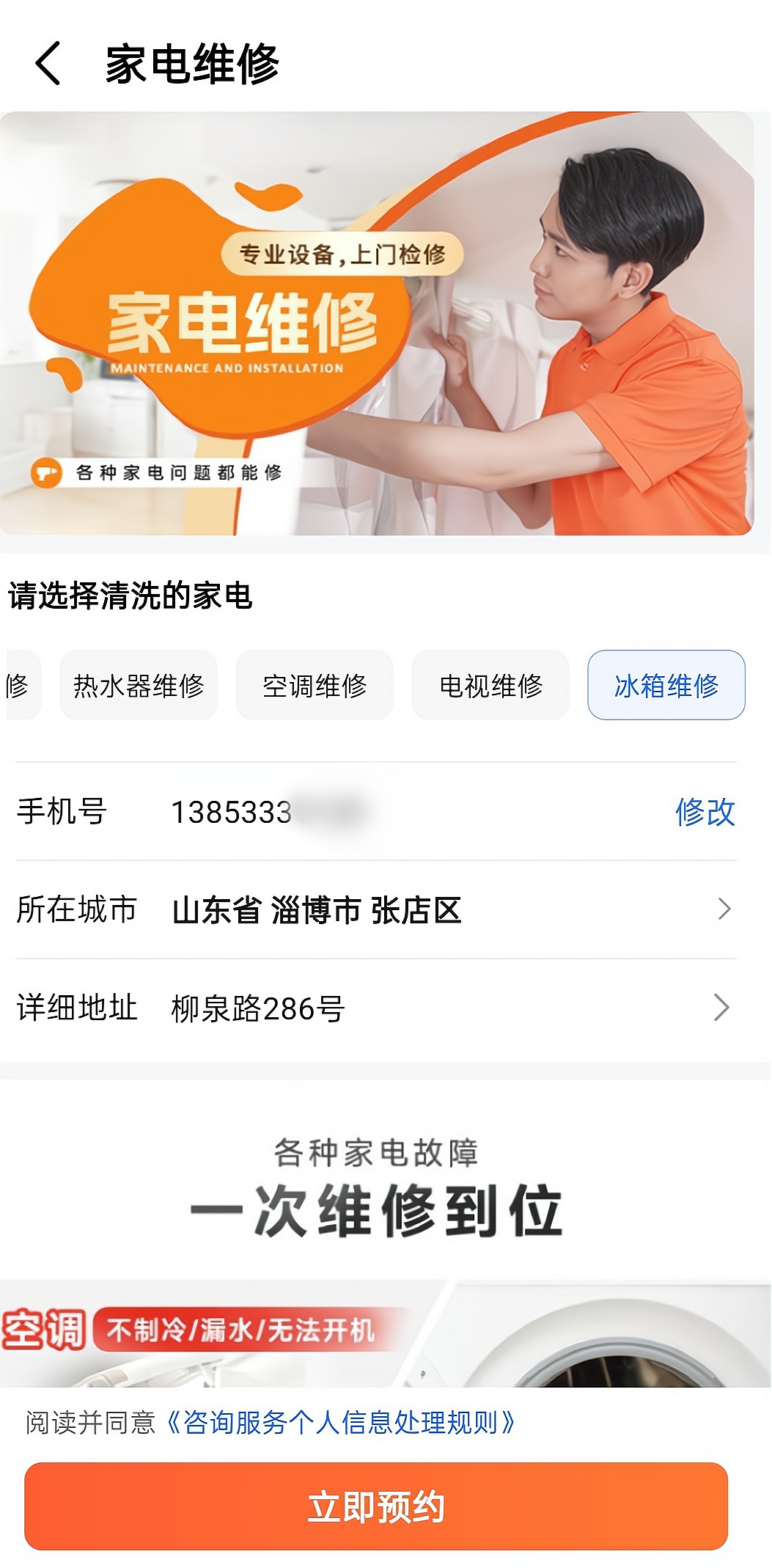Open the 家电维修 top banner
772x1568 pixels.
tap(375, 323)
